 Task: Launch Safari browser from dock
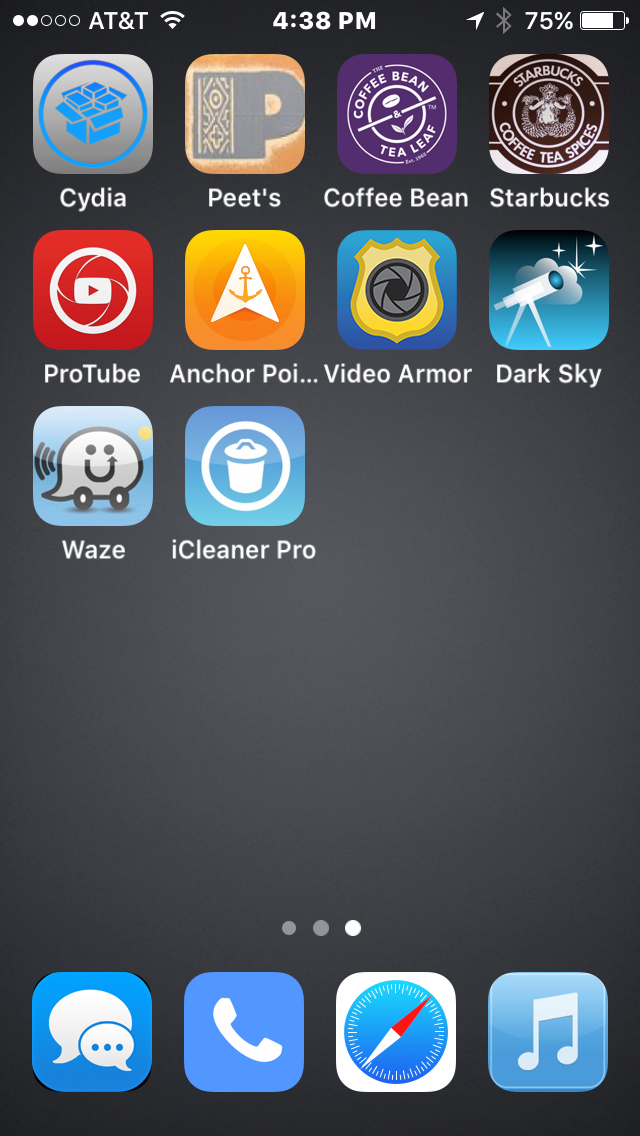[x=396, y=1031]
